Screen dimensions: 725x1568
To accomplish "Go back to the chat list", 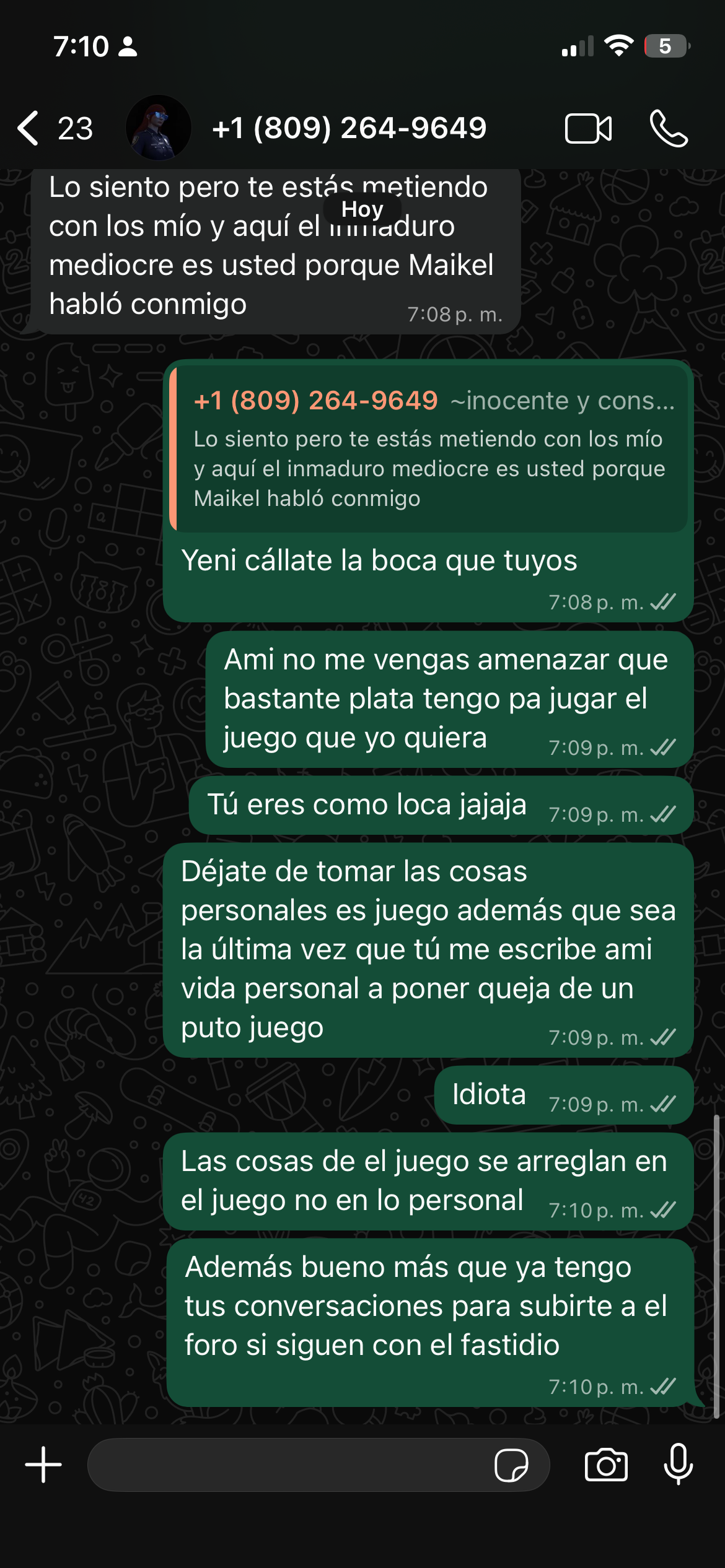I will (x=30, y=128).
